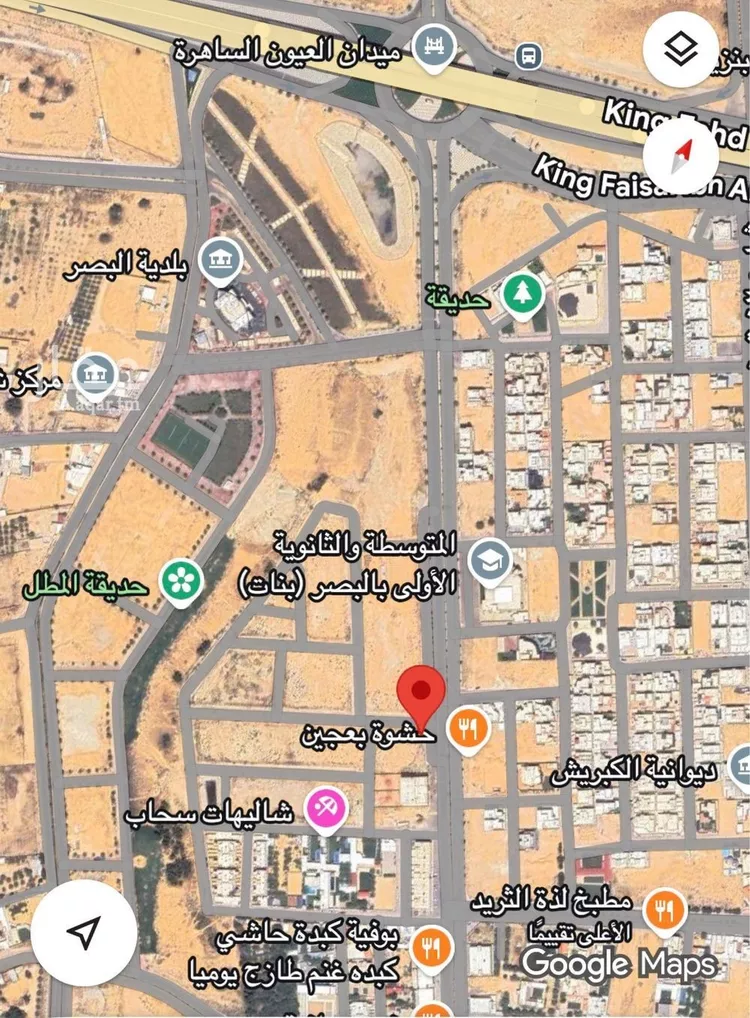Select the girls' school marker (المتوسطة والثانوية الأولى)
This screenshot has height=1018, width=750.
click(x=490, y=560)
